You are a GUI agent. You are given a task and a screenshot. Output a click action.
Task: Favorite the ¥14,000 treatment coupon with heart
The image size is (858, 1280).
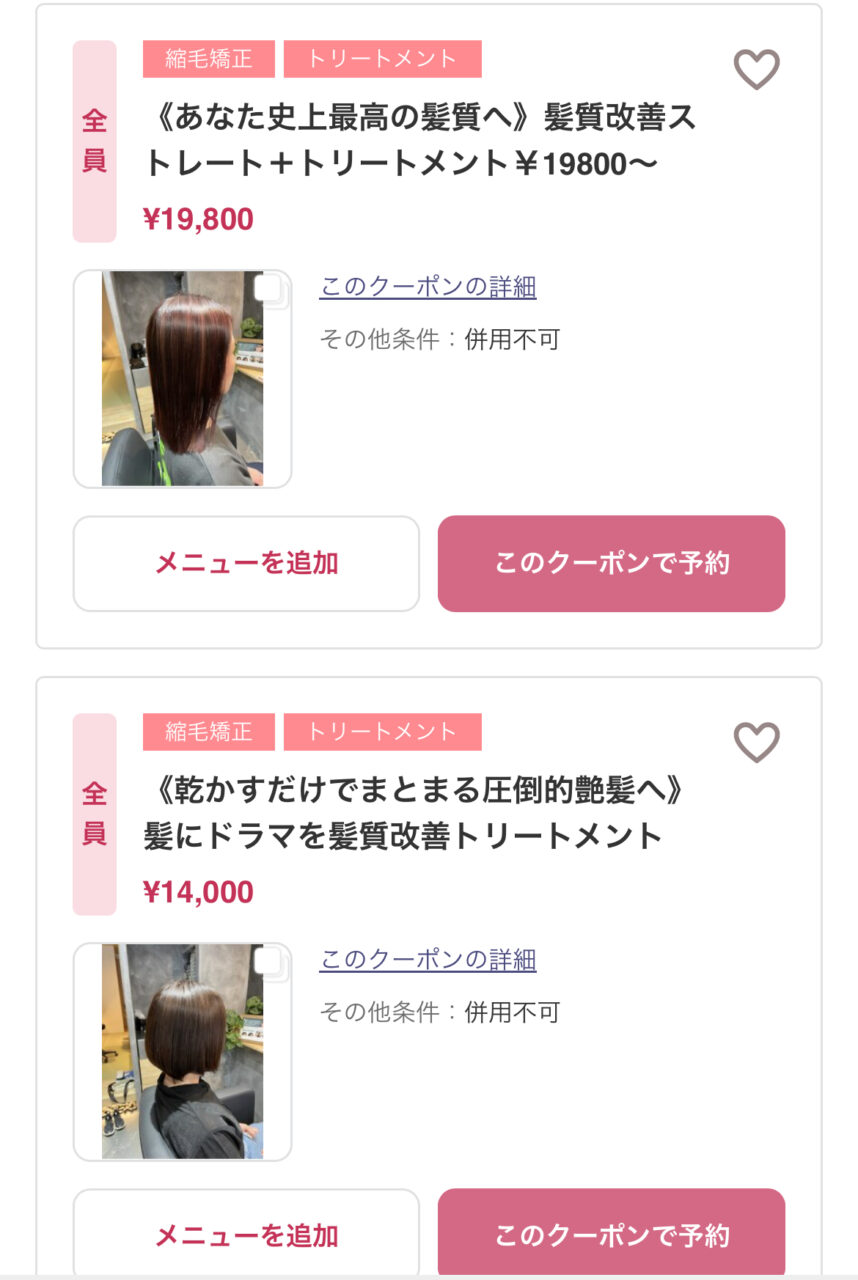click(x=756, y=742)
